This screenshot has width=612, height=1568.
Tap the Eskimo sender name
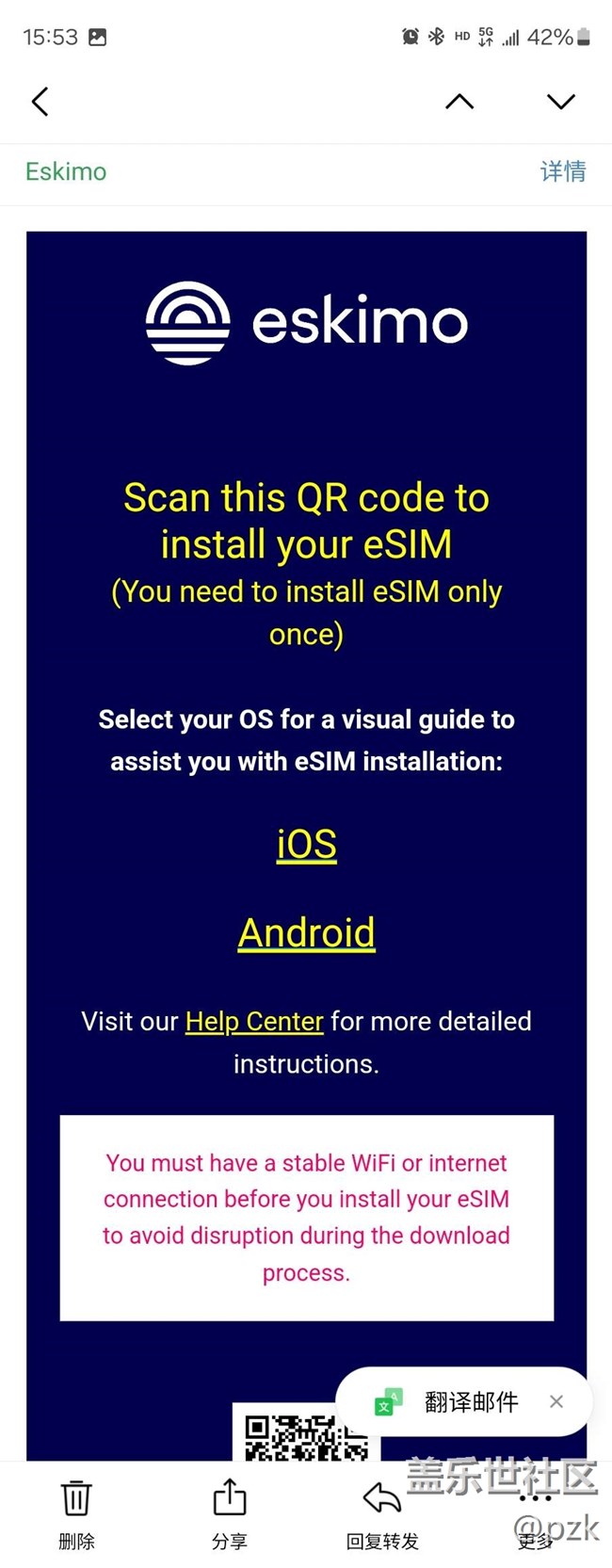pyautogui.click(x=66, y=171)
